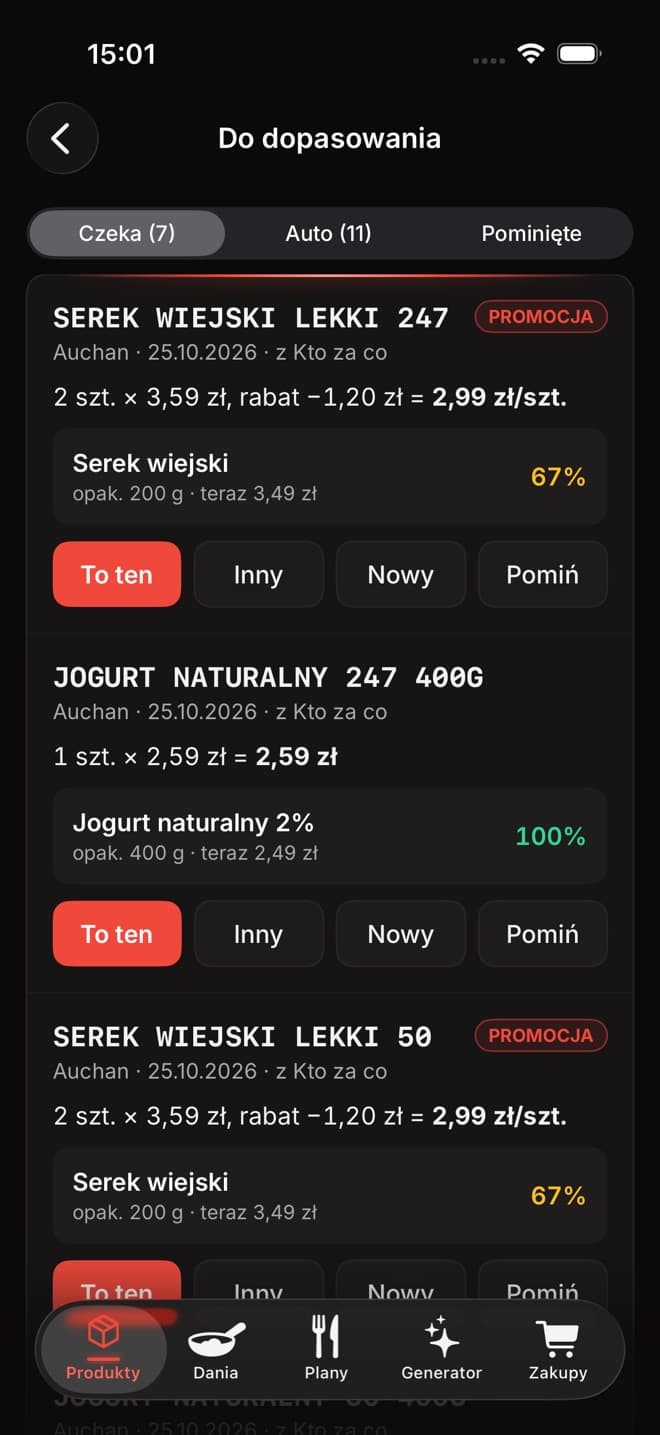Switch to the Auto (11) tab
This screenshot has height=1435, width=660.
click(328, 234)
